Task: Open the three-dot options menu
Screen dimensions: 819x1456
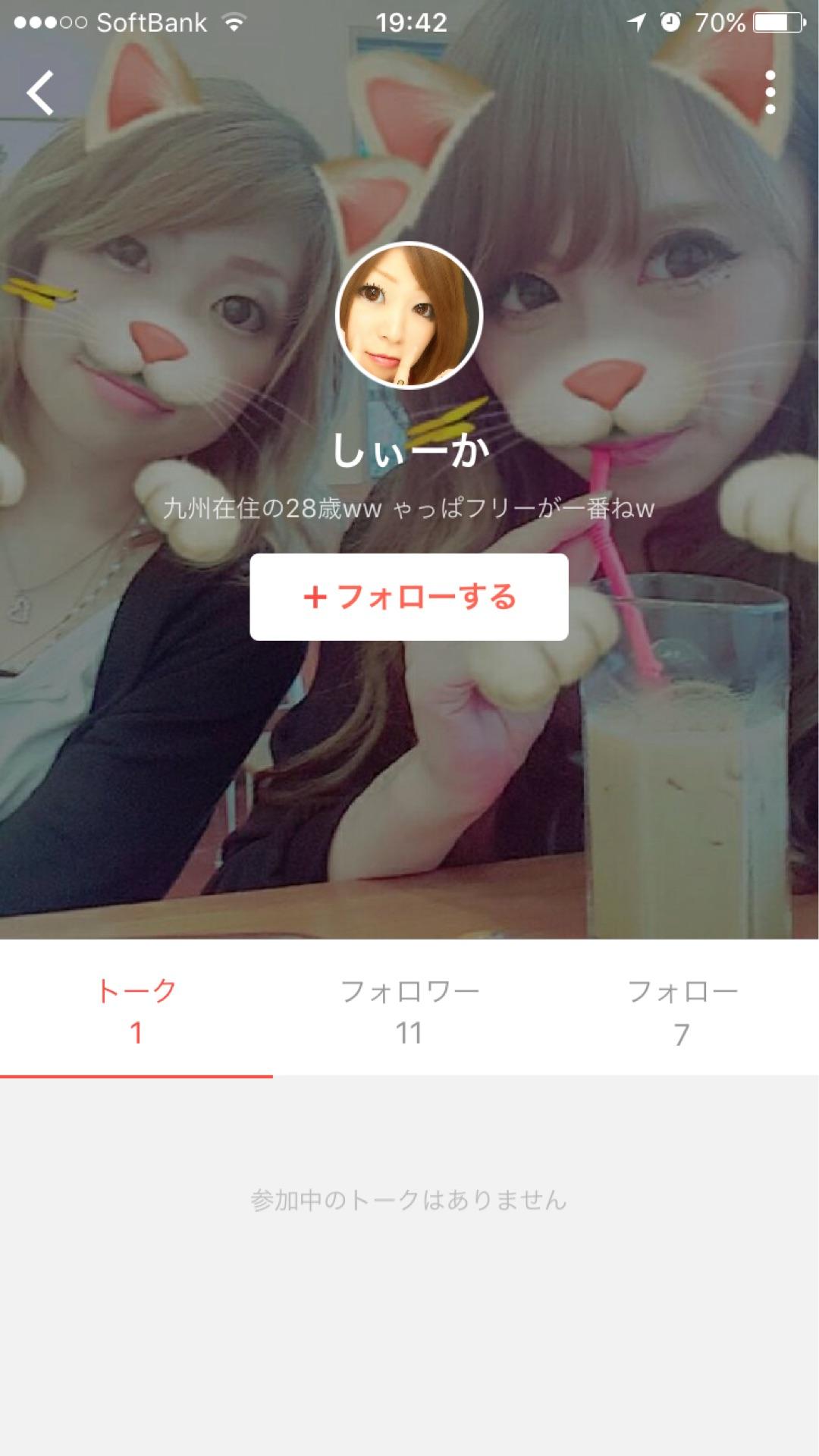Action: [771, 91]
